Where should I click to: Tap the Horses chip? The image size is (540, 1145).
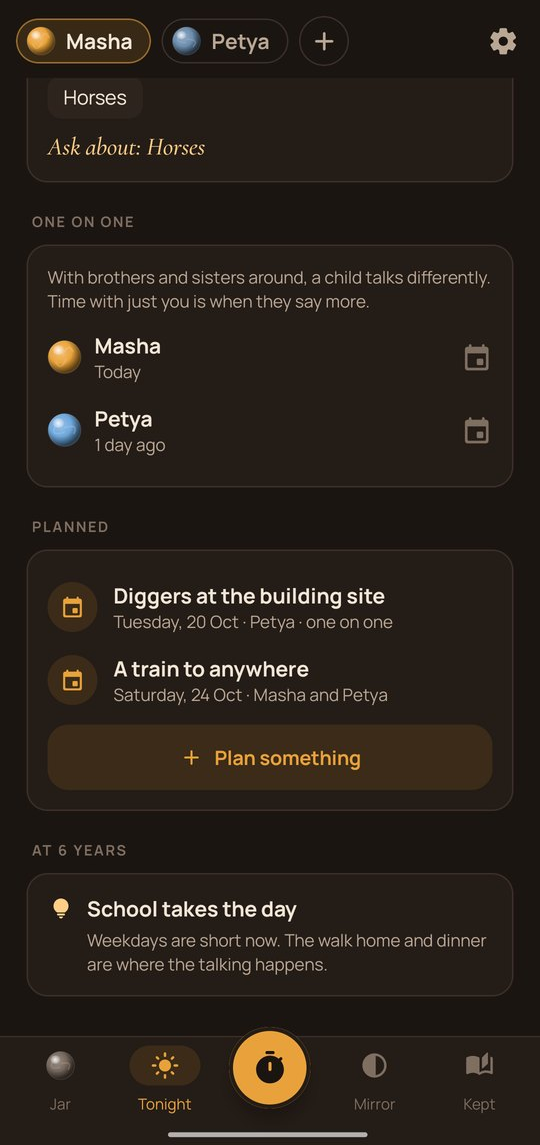(95, 98)
